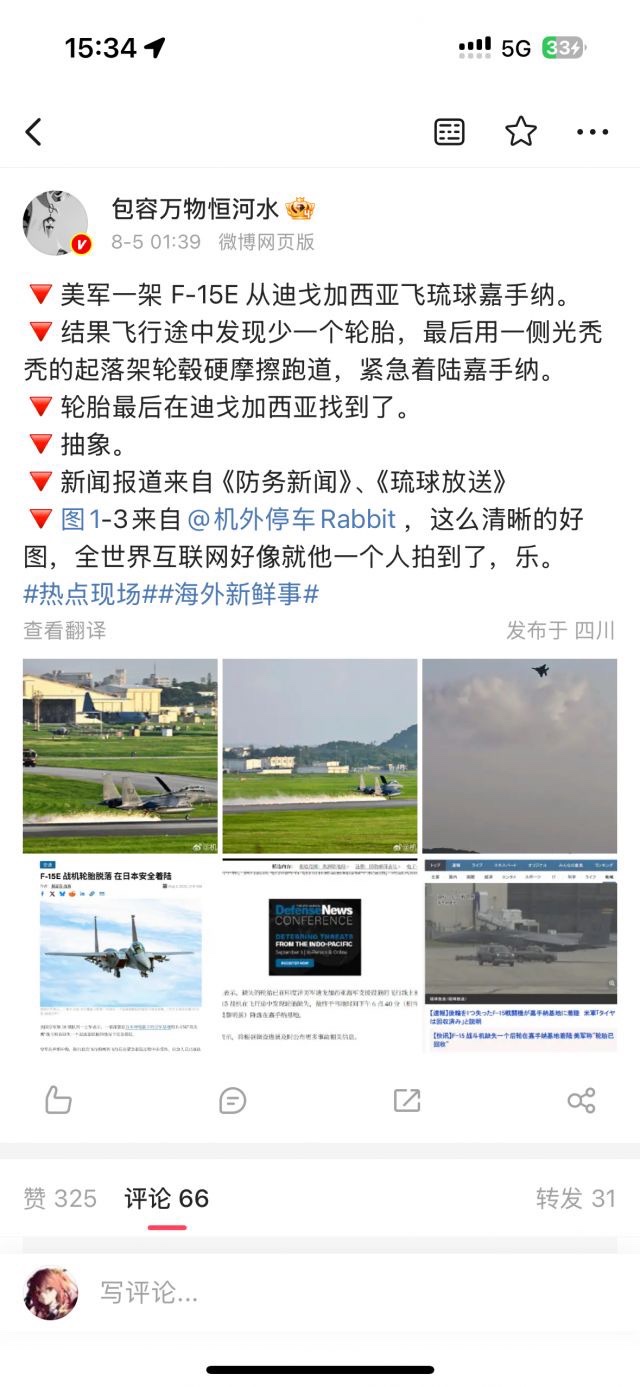The height and width of the screenshot is (1387, 640).
Task: Open the comment bubble icon under the post
Action: tap(232, 1100)
